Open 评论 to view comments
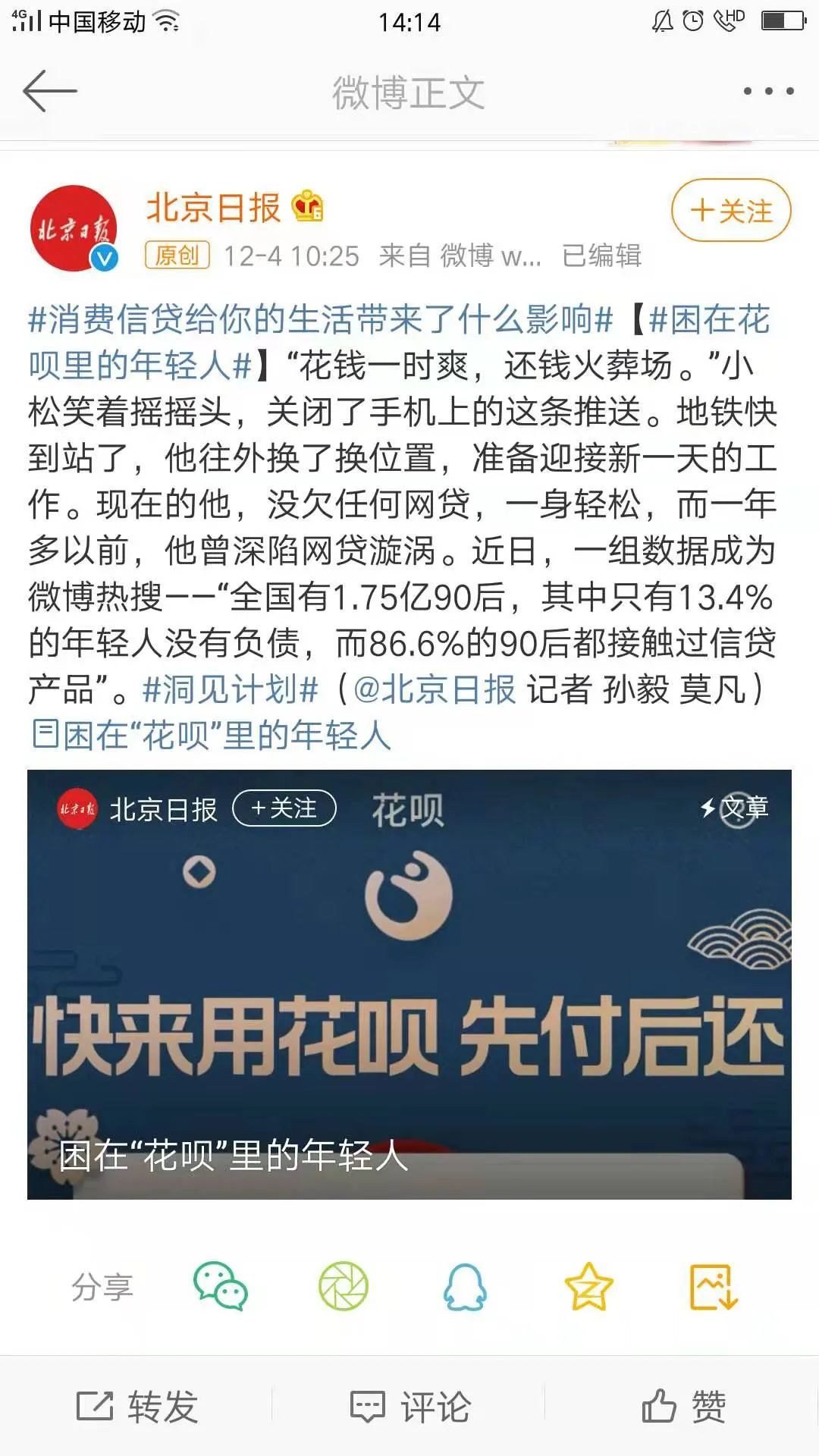This screenshot has height=1456, width=819. click(409, 1407)
